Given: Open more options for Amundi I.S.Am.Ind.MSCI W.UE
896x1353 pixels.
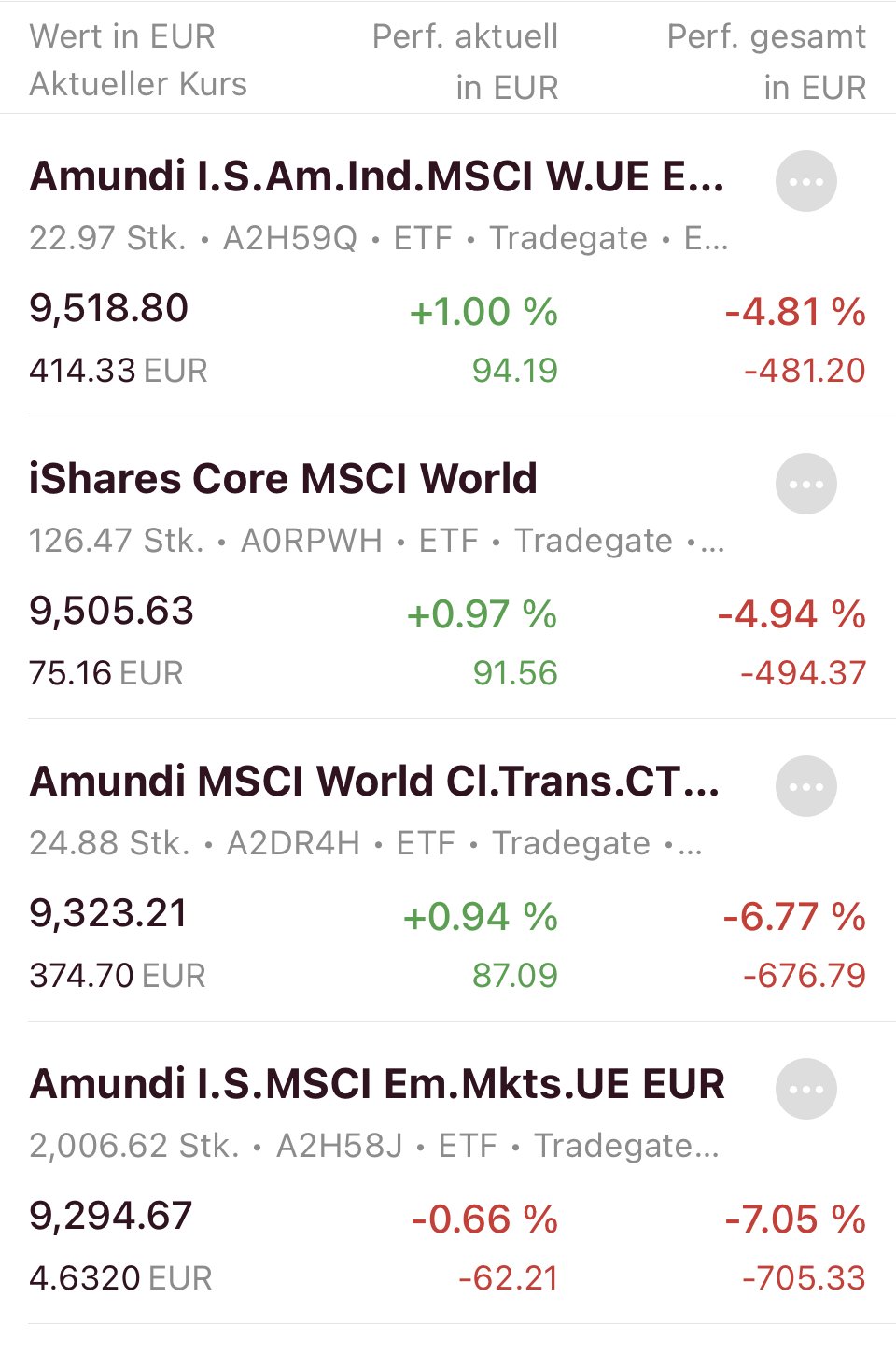Looking at the screenshot, I should (805, 181).
